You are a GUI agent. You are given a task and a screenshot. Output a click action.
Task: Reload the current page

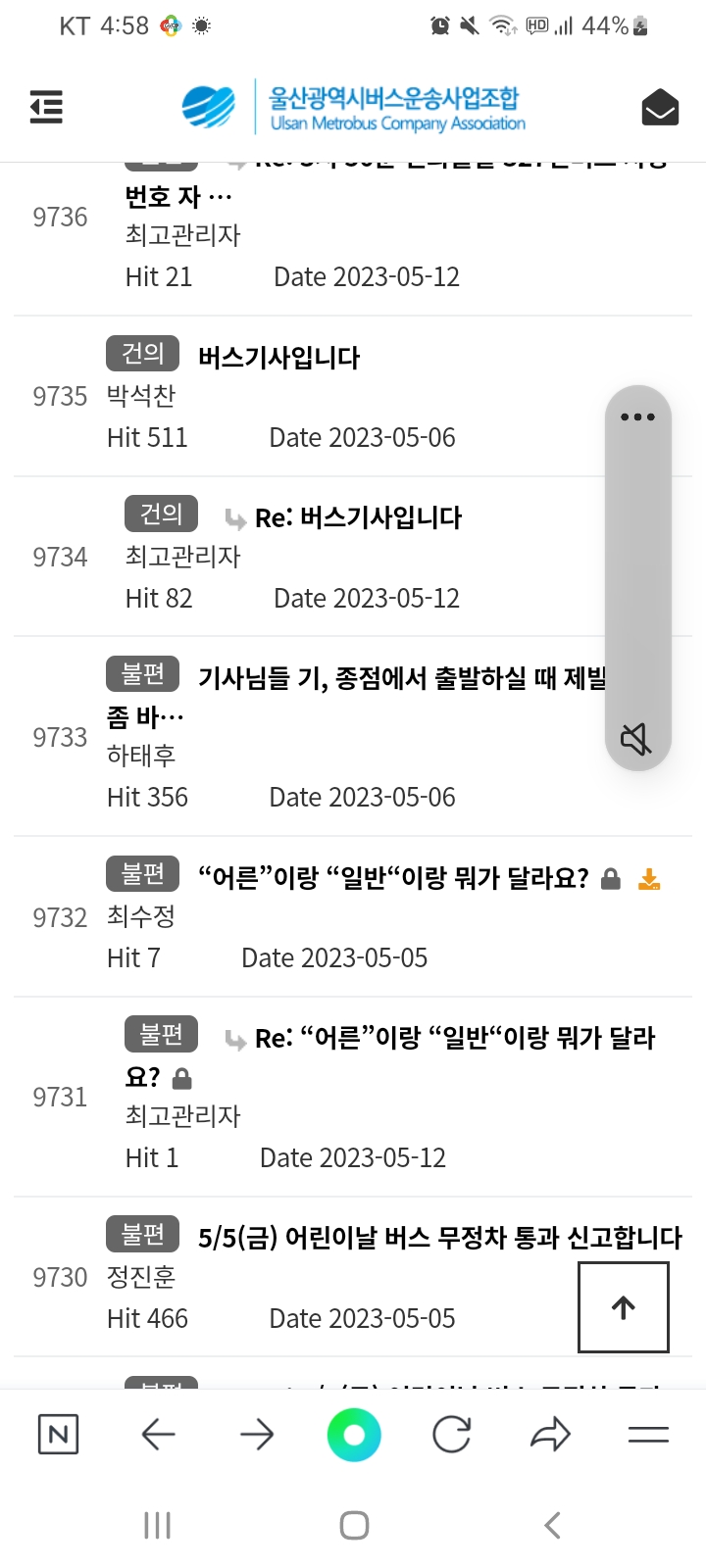(452, 1435)
